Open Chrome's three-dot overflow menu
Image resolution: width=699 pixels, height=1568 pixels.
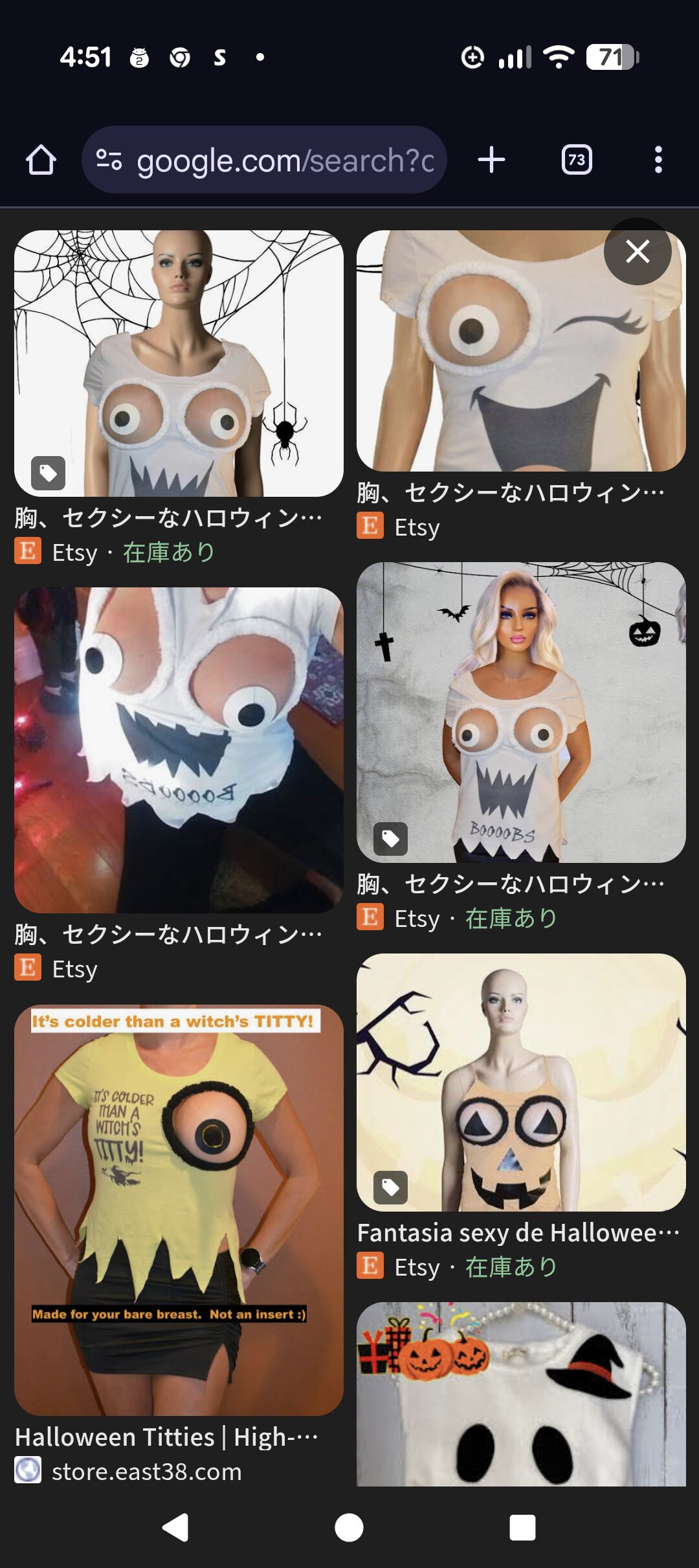pos(658,160)
